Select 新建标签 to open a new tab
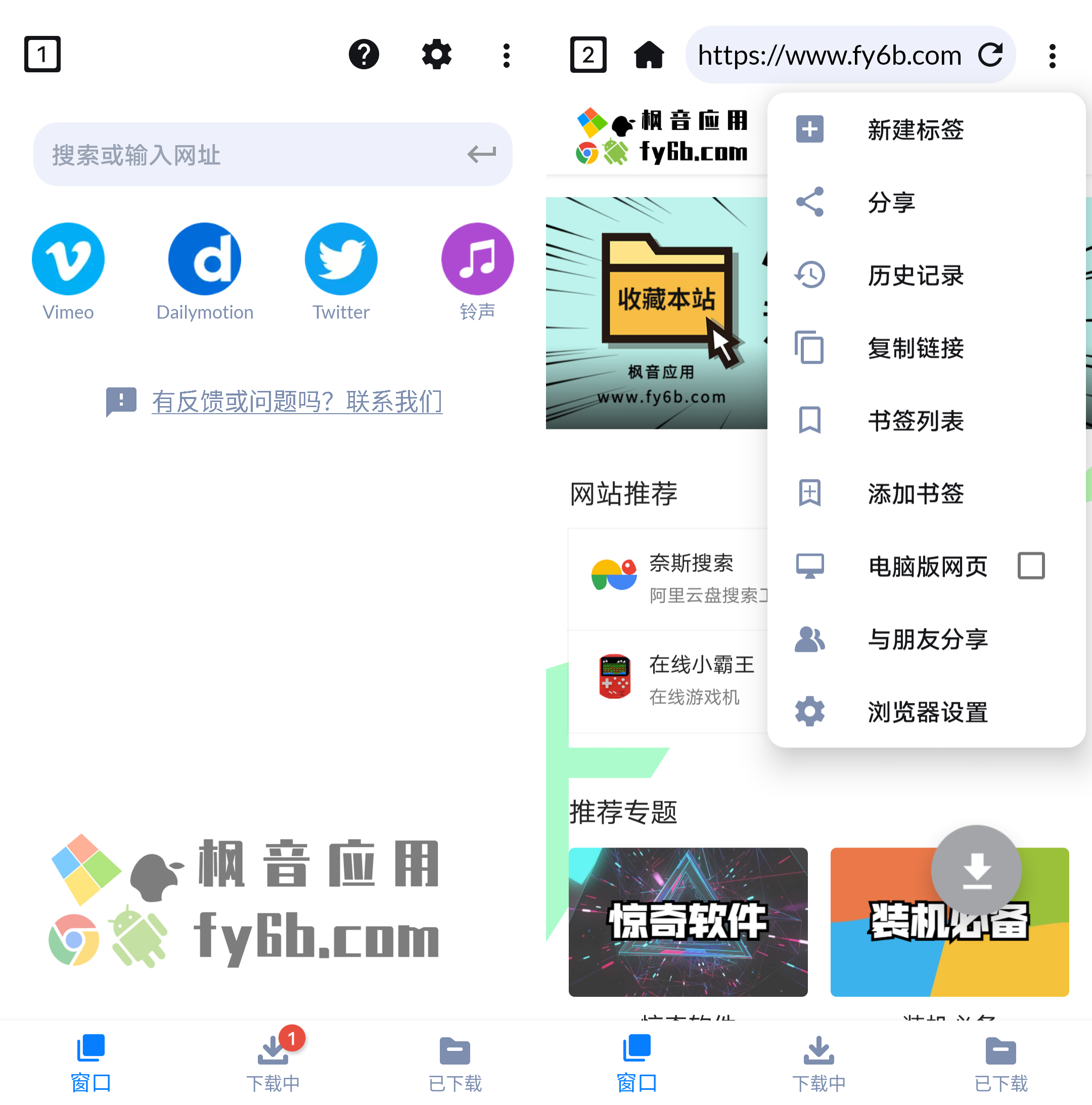Image resolution: width=1092 pixels, height=1105 pixels. pyautogui.click(x=915, y=129)
